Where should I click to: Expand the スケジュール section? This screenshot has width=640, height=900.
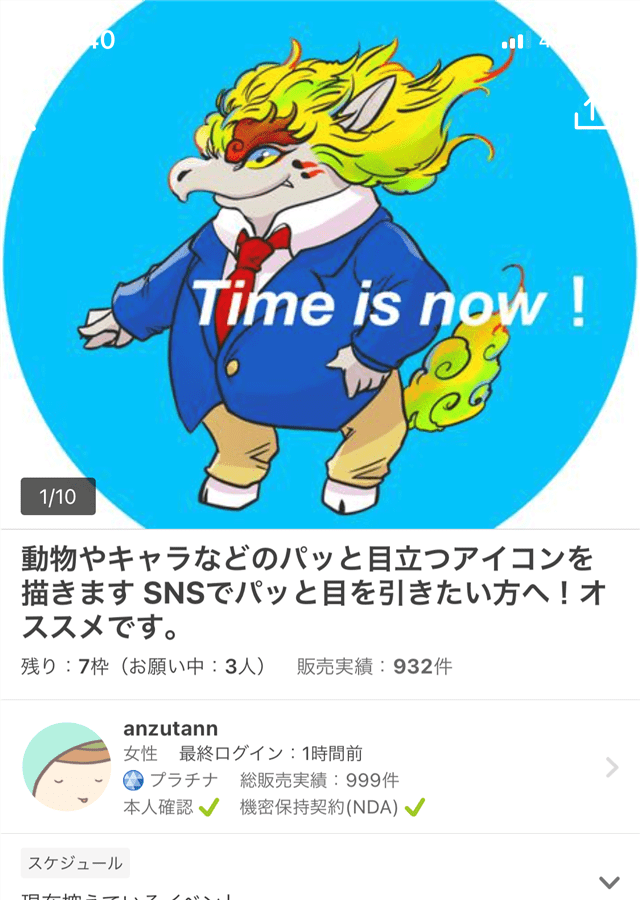(x=609, y=882)
